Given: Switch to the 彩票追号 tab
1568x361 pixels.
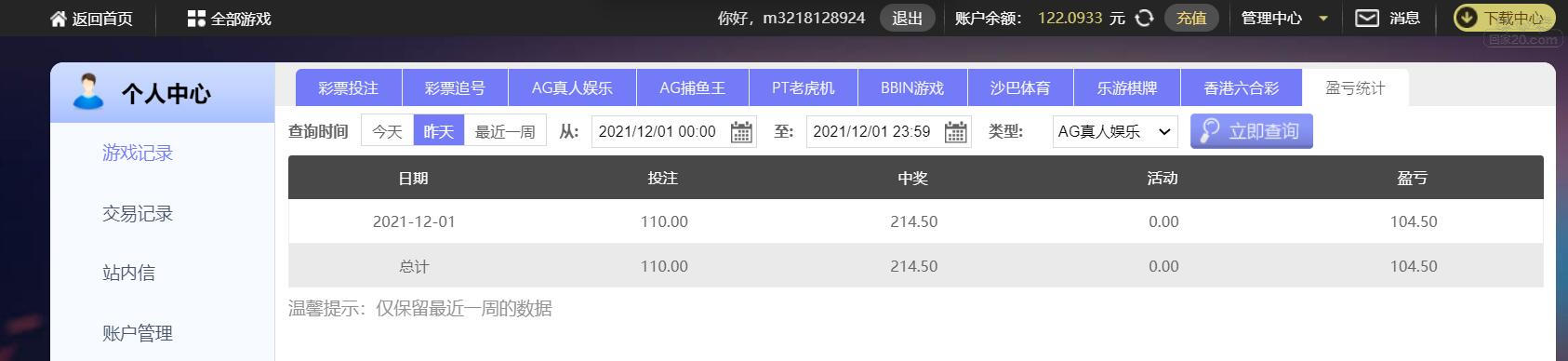Looking at the screenshot, I should (455, 87).
